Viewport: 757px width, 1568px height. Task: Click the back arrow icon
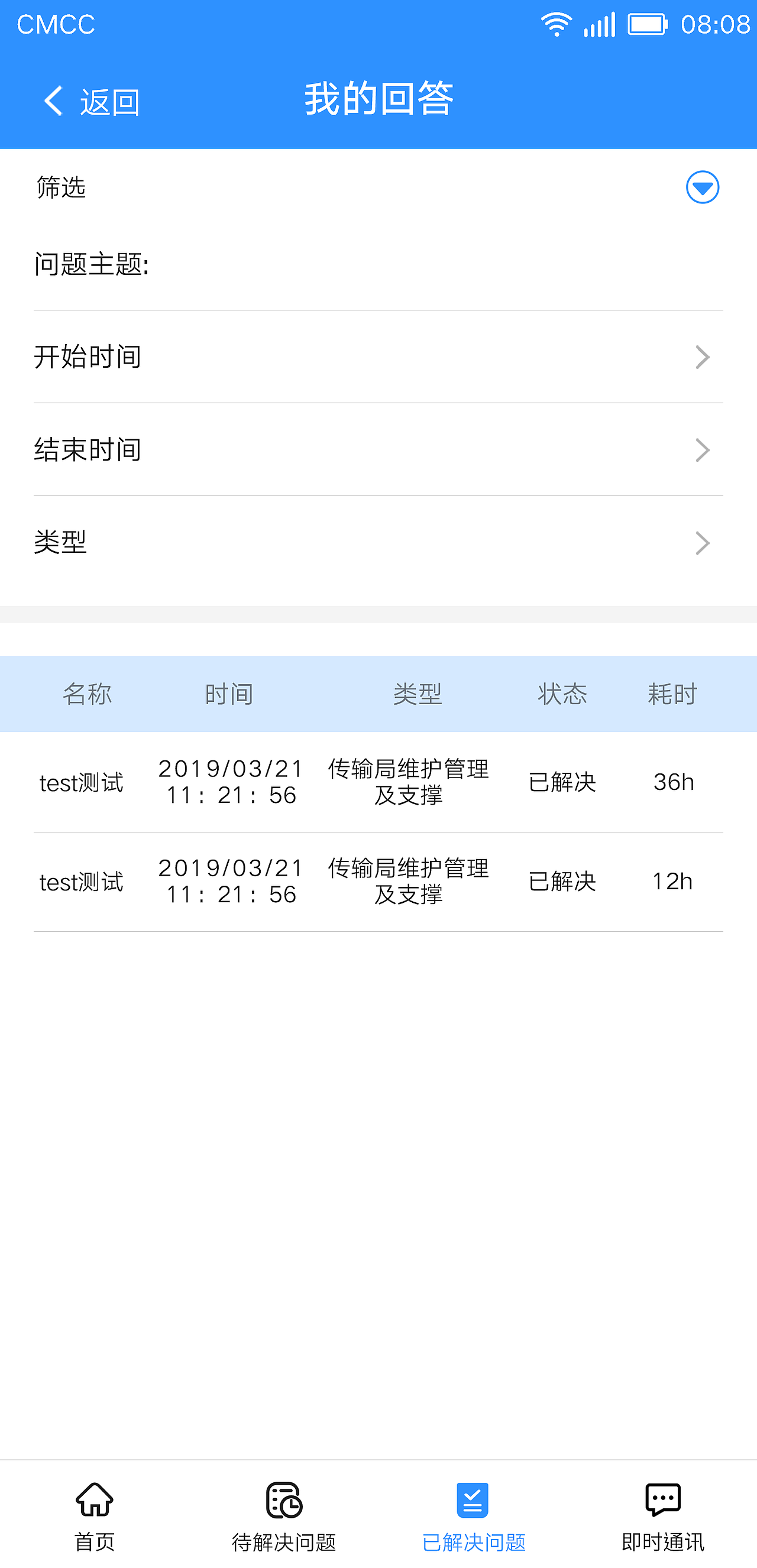(53, 101)
